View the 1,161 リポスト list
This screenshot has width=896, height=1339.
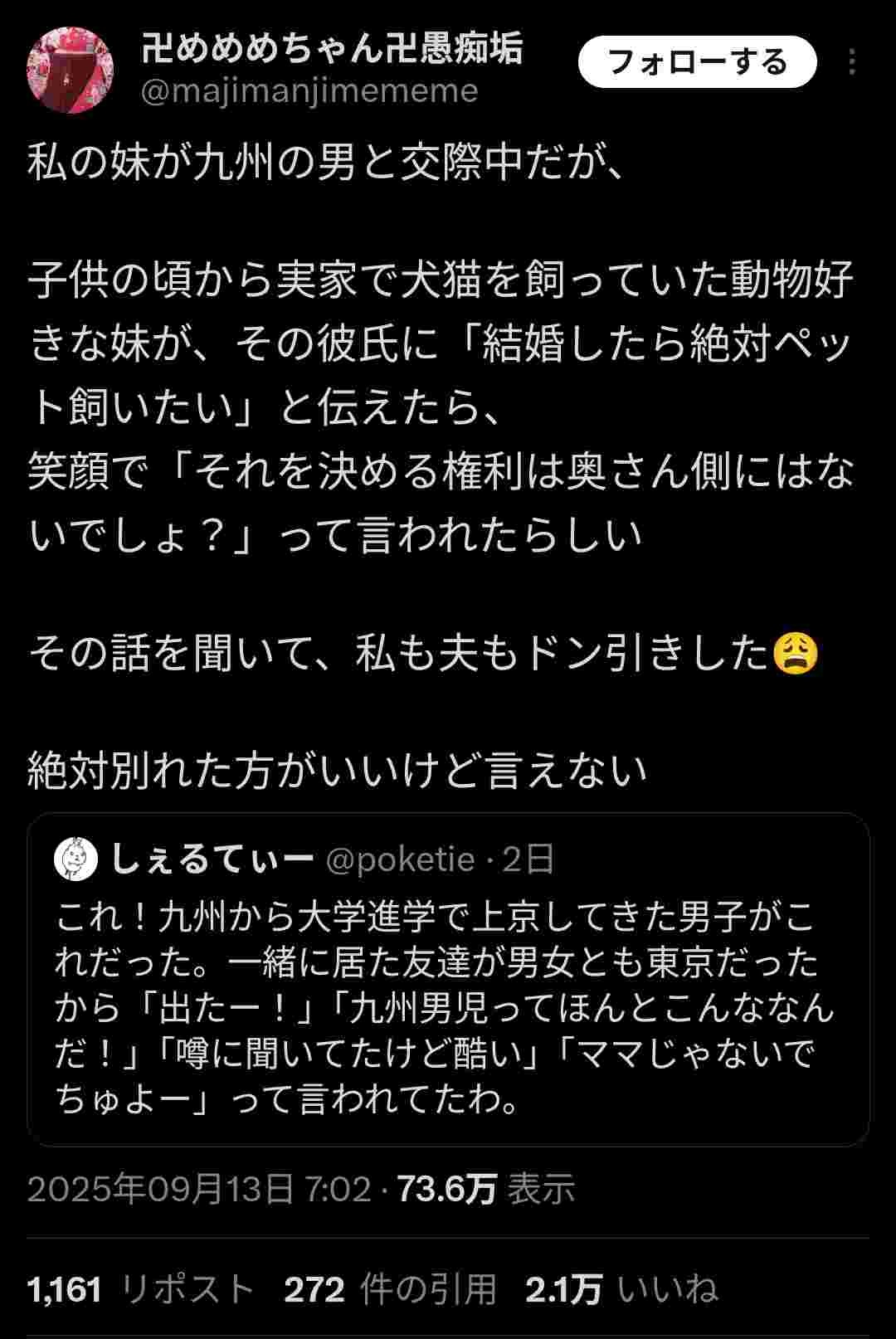point(140,1289)
